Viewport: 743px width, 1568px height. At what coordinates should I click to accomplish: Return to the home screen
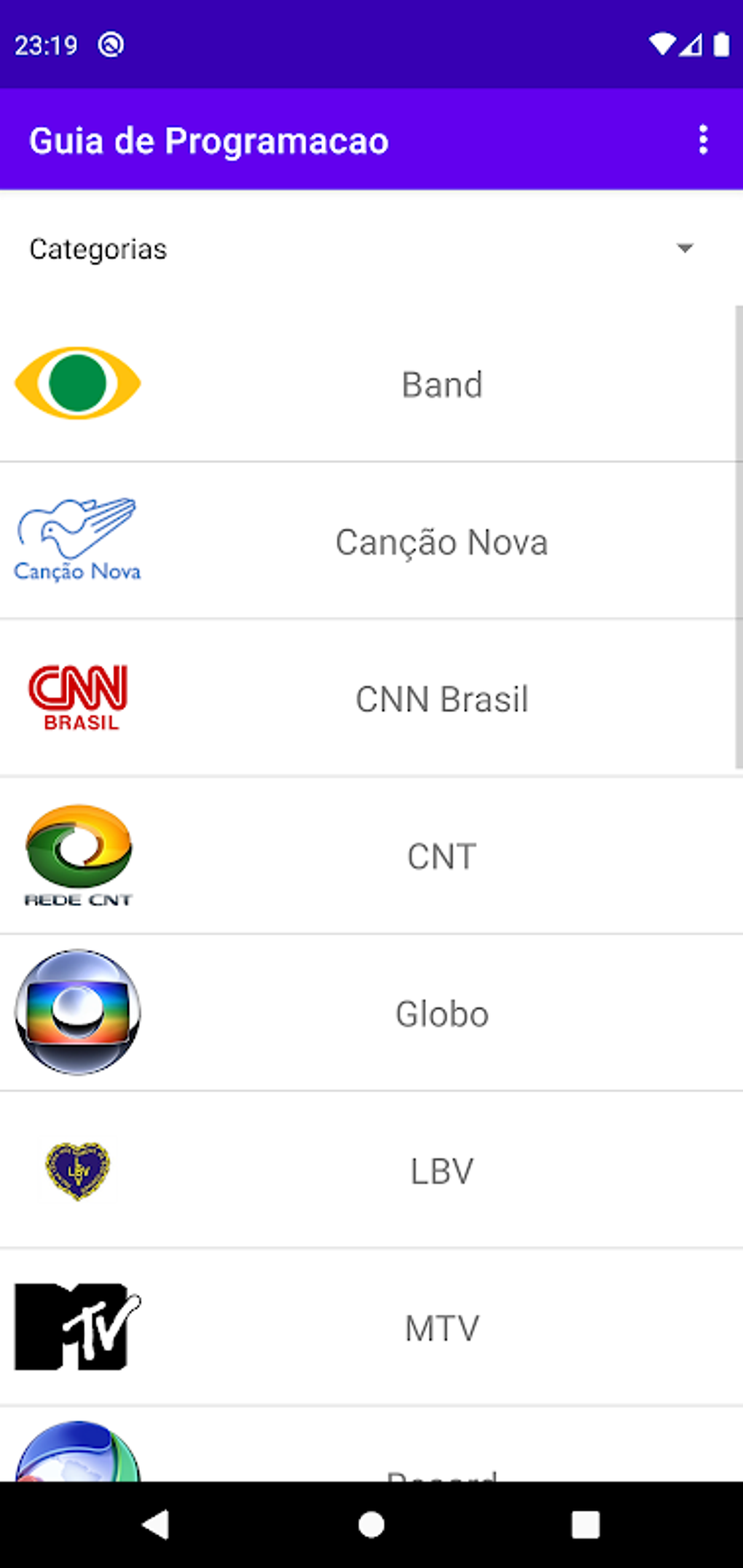(371, 1525)
